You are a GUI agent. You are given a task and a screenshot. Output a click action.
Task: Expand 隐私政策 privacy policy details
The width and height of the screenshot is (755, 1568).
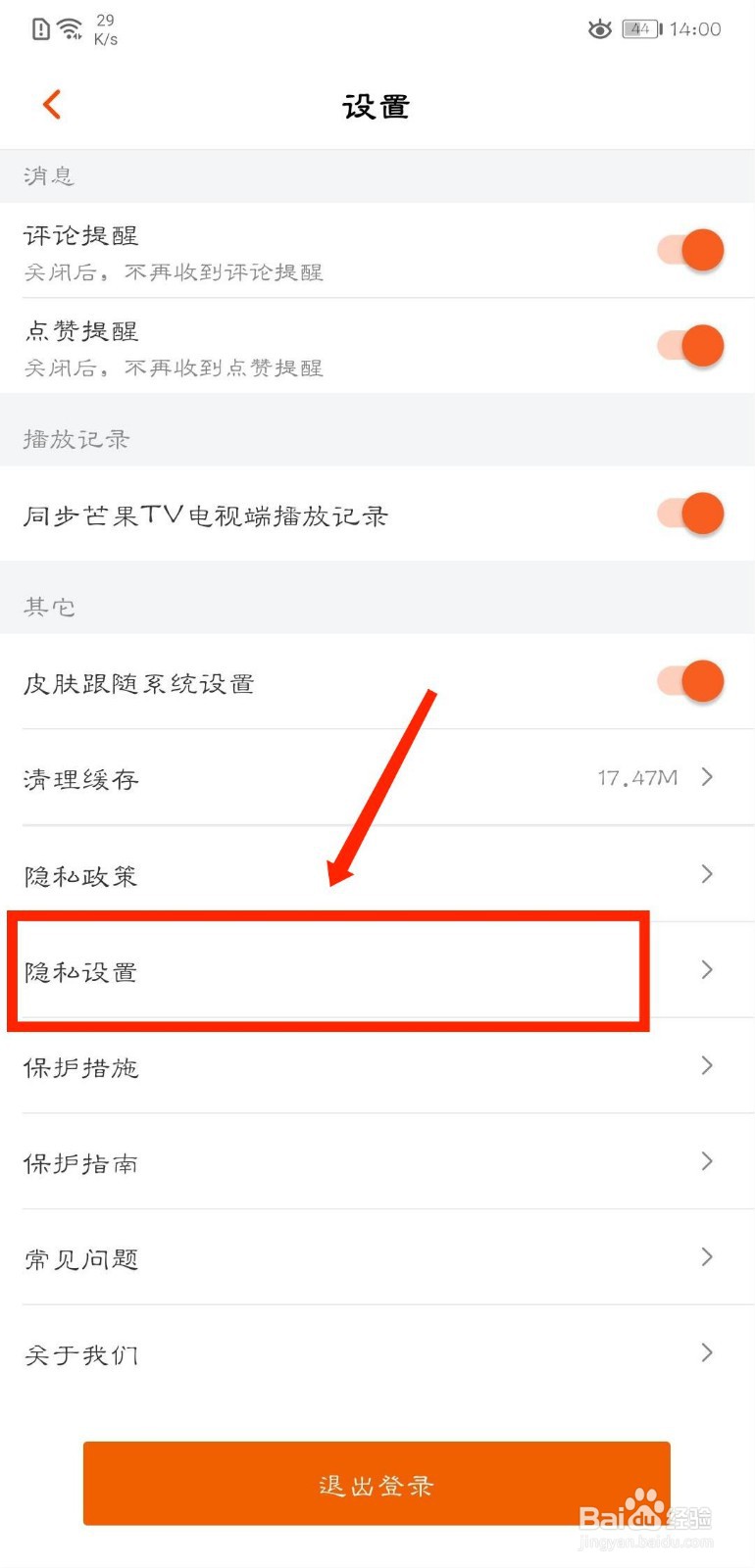[x=377, y=875]
